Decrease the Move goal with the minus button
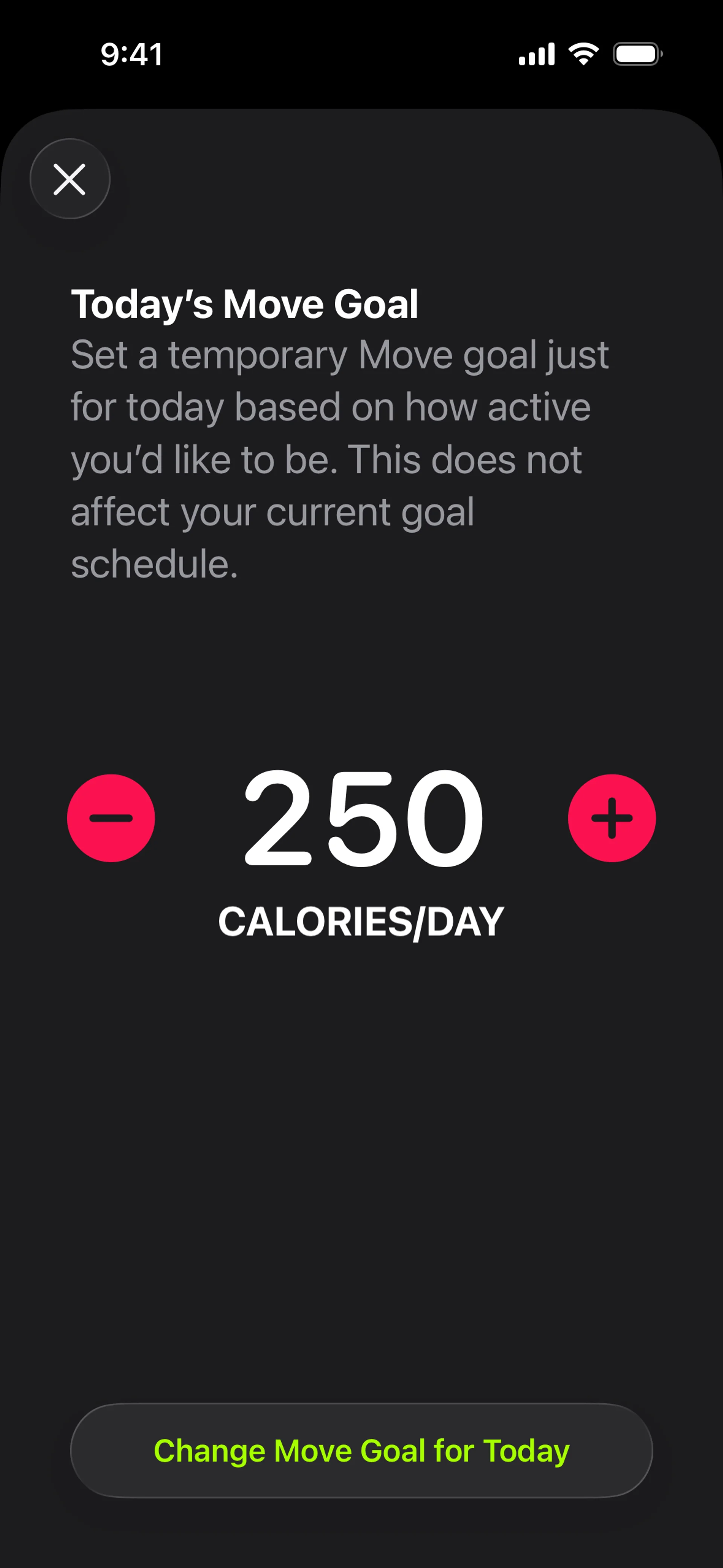The height and width of the screenshot is (1568, 723). (111, 818)
